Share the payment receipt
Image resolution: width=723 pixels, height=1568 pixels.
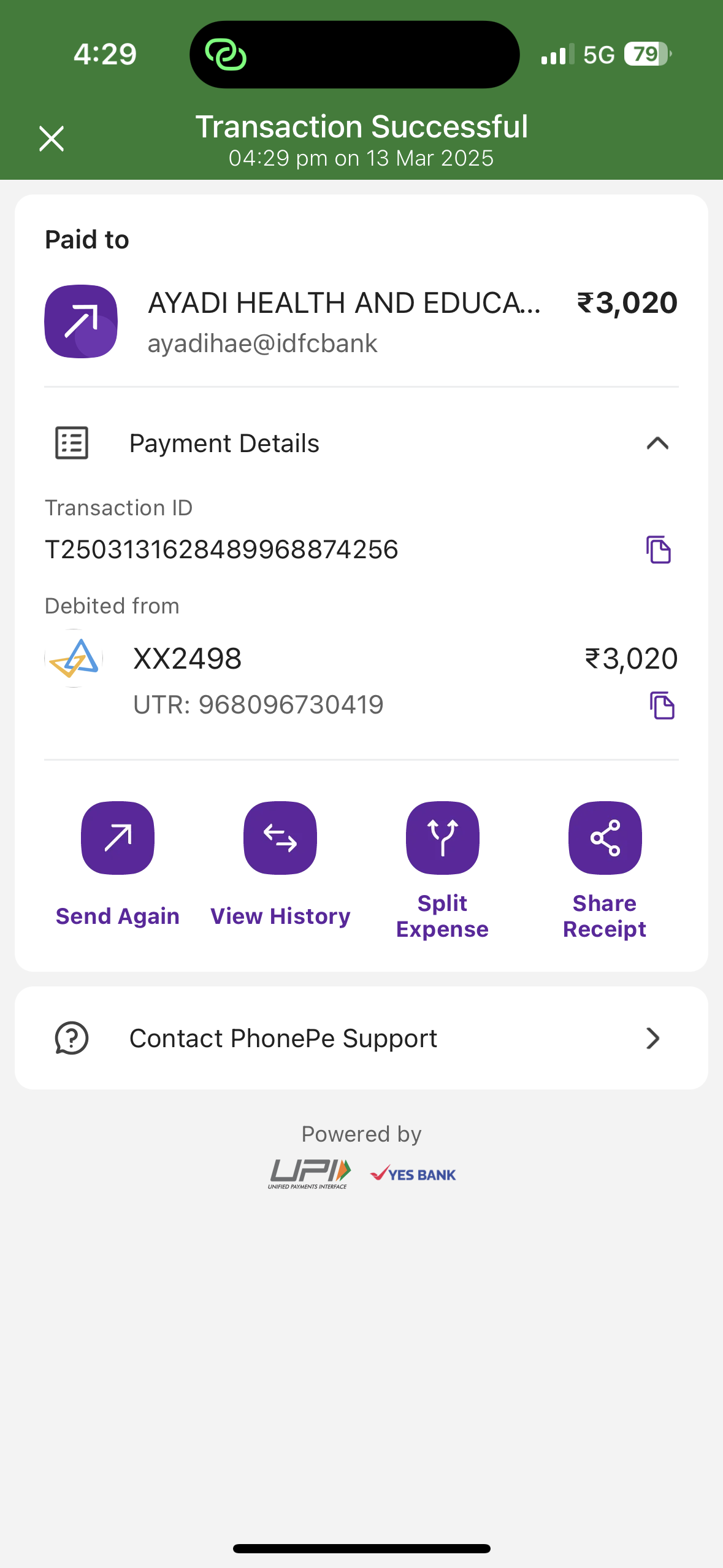[605, 838]
